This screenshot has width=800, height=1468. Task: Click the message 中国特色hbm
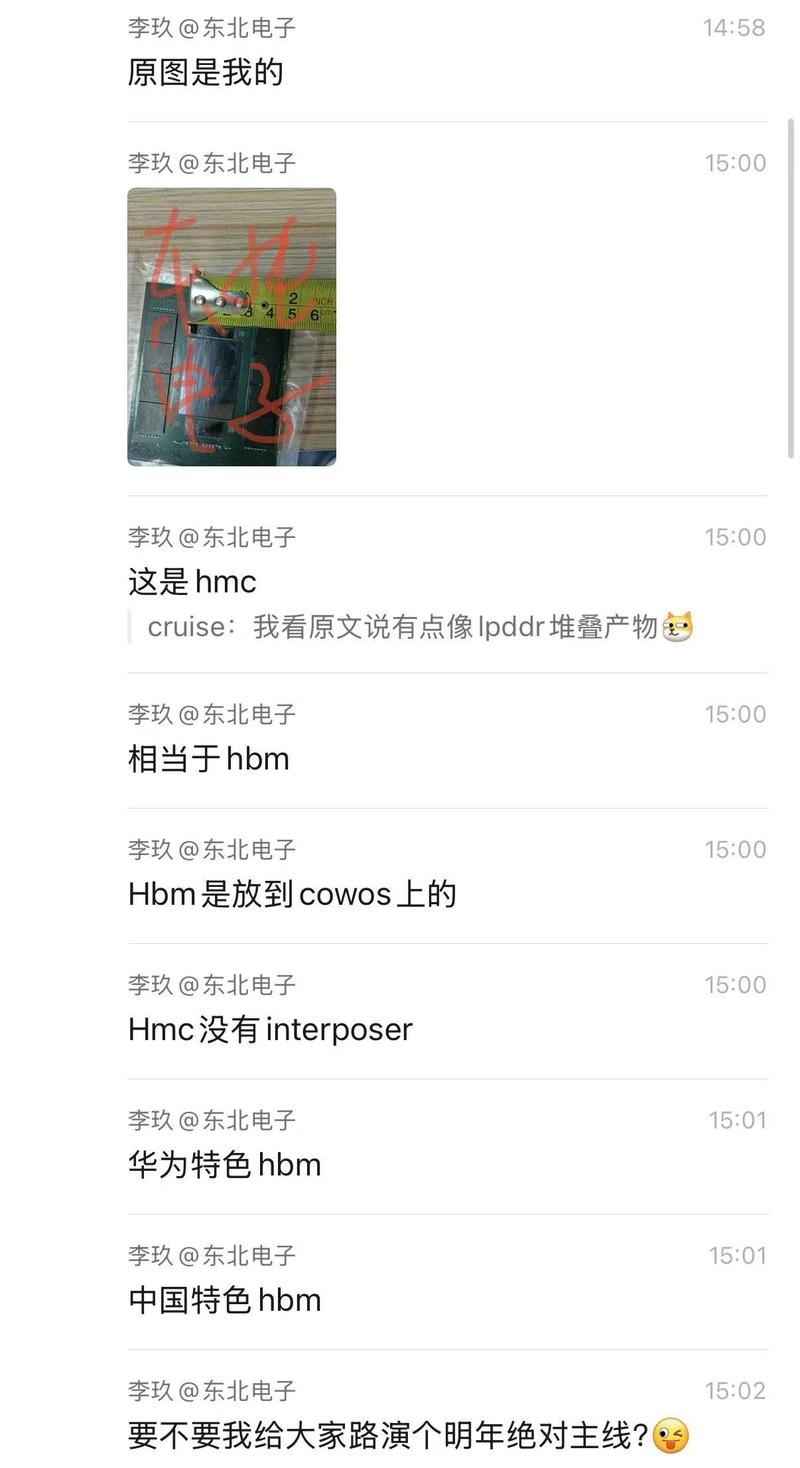click(222, 1300)
